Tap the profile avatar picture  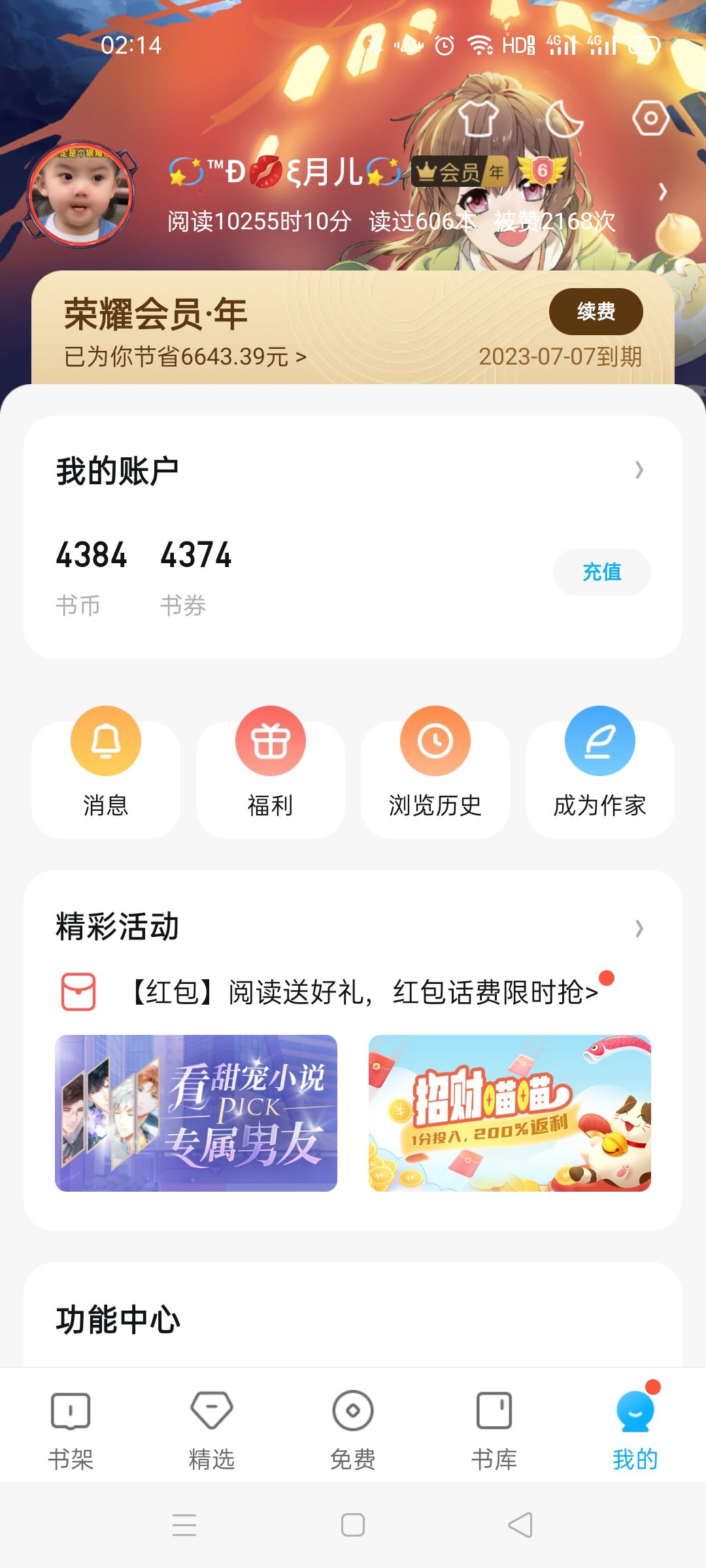click(x=80, y=194)
